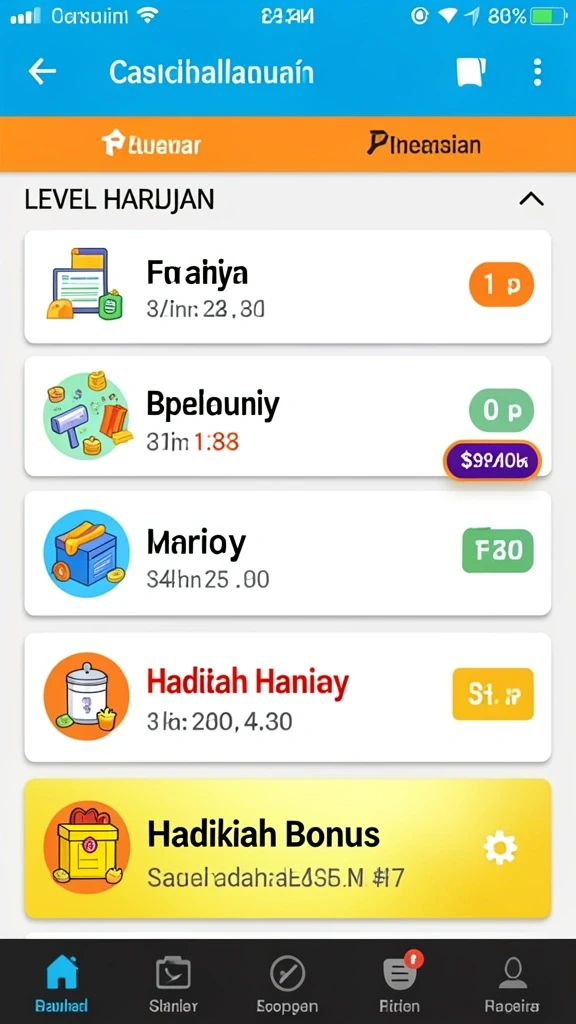Switch to the Pinemsian tab
This screenshot has width=576, height=1024.
point(424,144)
